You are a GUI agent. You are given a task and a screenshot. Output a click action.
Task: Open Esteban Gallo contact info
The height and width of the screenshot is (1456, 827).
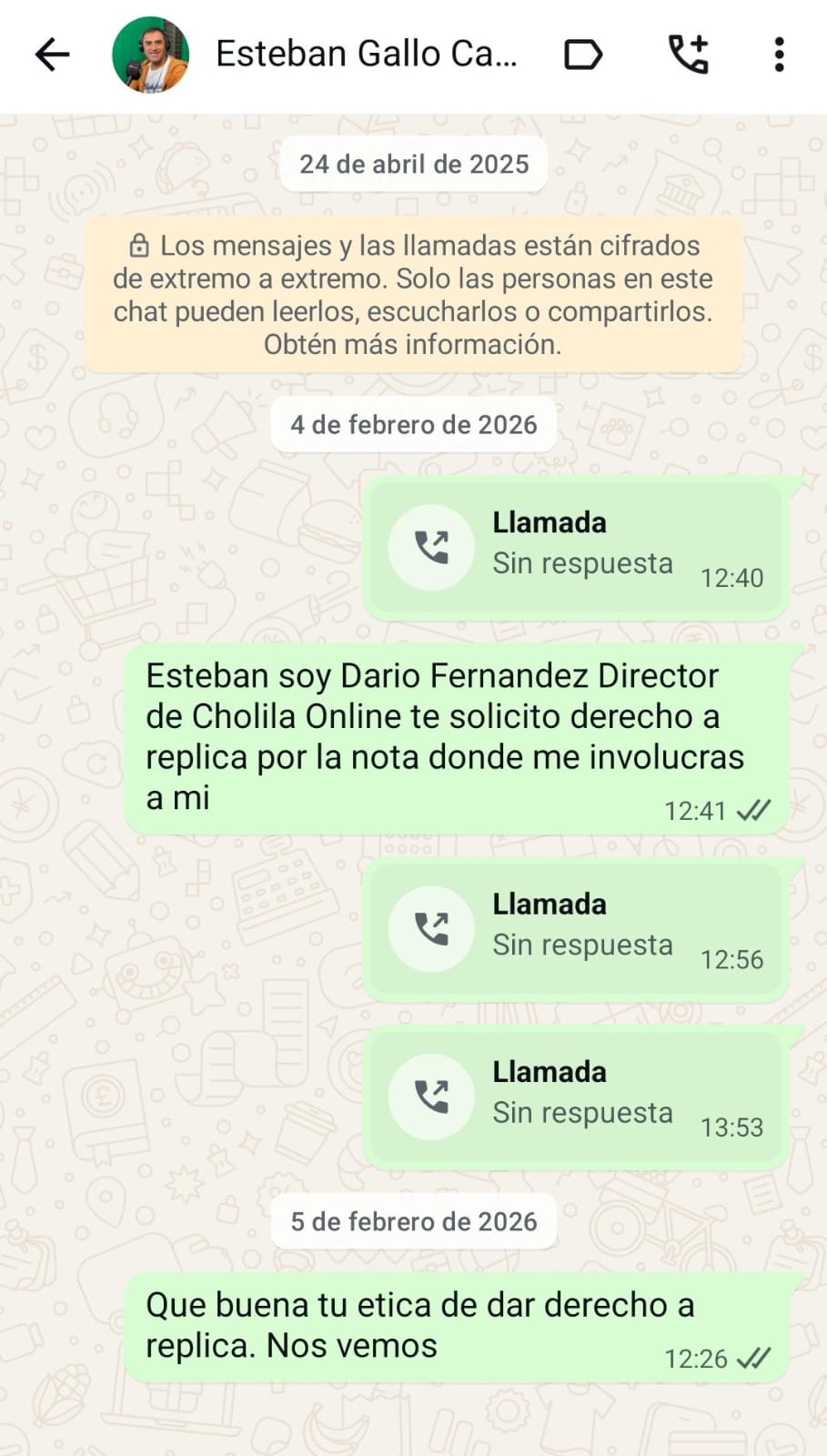tap(366, 55)
